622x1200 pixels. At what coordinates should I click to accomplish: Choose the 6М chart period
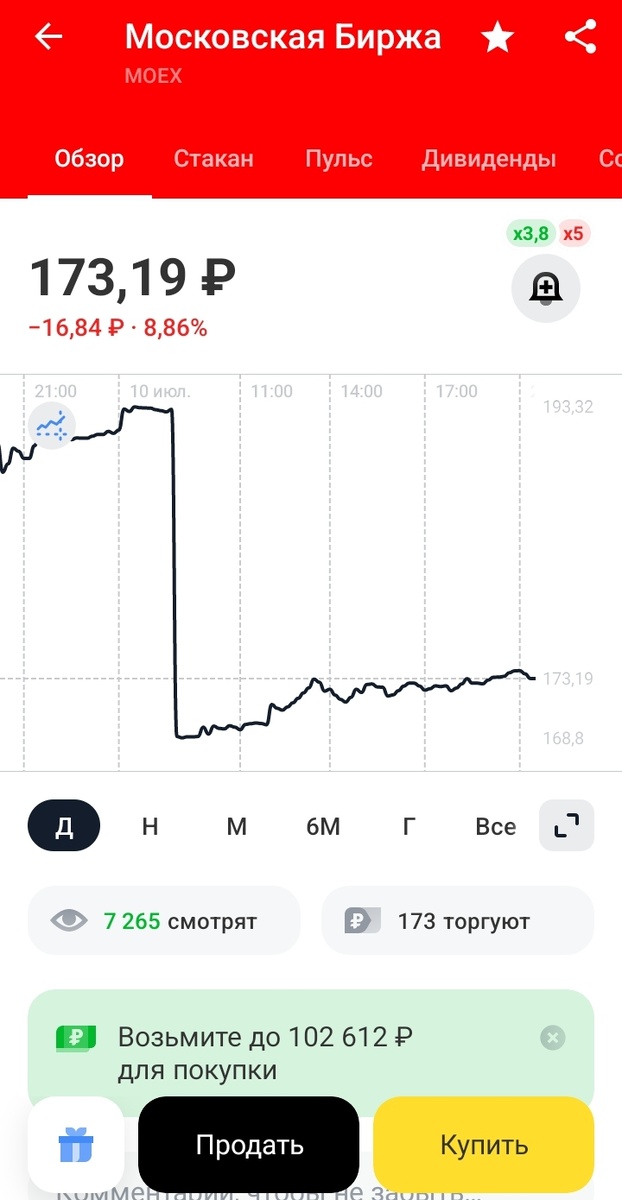click(323, 826)
